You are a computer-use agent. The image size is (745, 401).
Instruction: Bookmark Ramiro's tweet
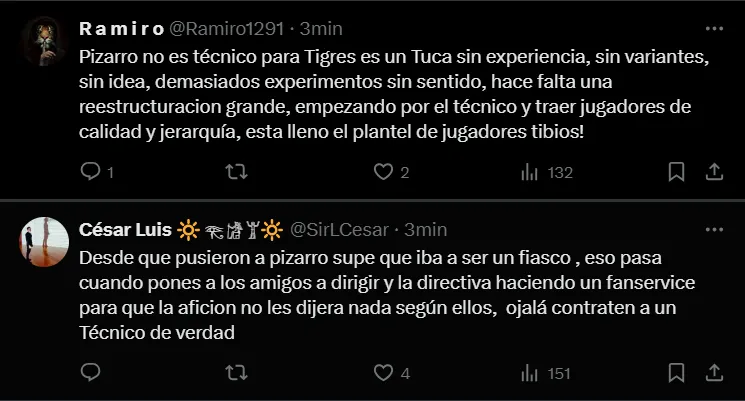point(676,172)
